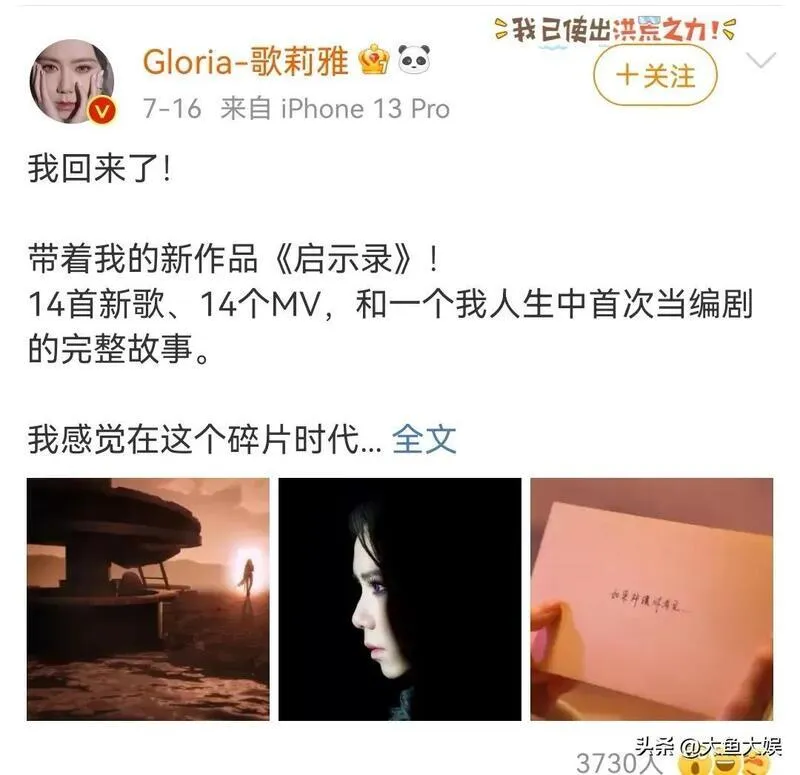This screenshot has height=775, width=800.
Task: Follow Gloria with the +关注 button
Action: pyautogui.click(x=656, y=75)
